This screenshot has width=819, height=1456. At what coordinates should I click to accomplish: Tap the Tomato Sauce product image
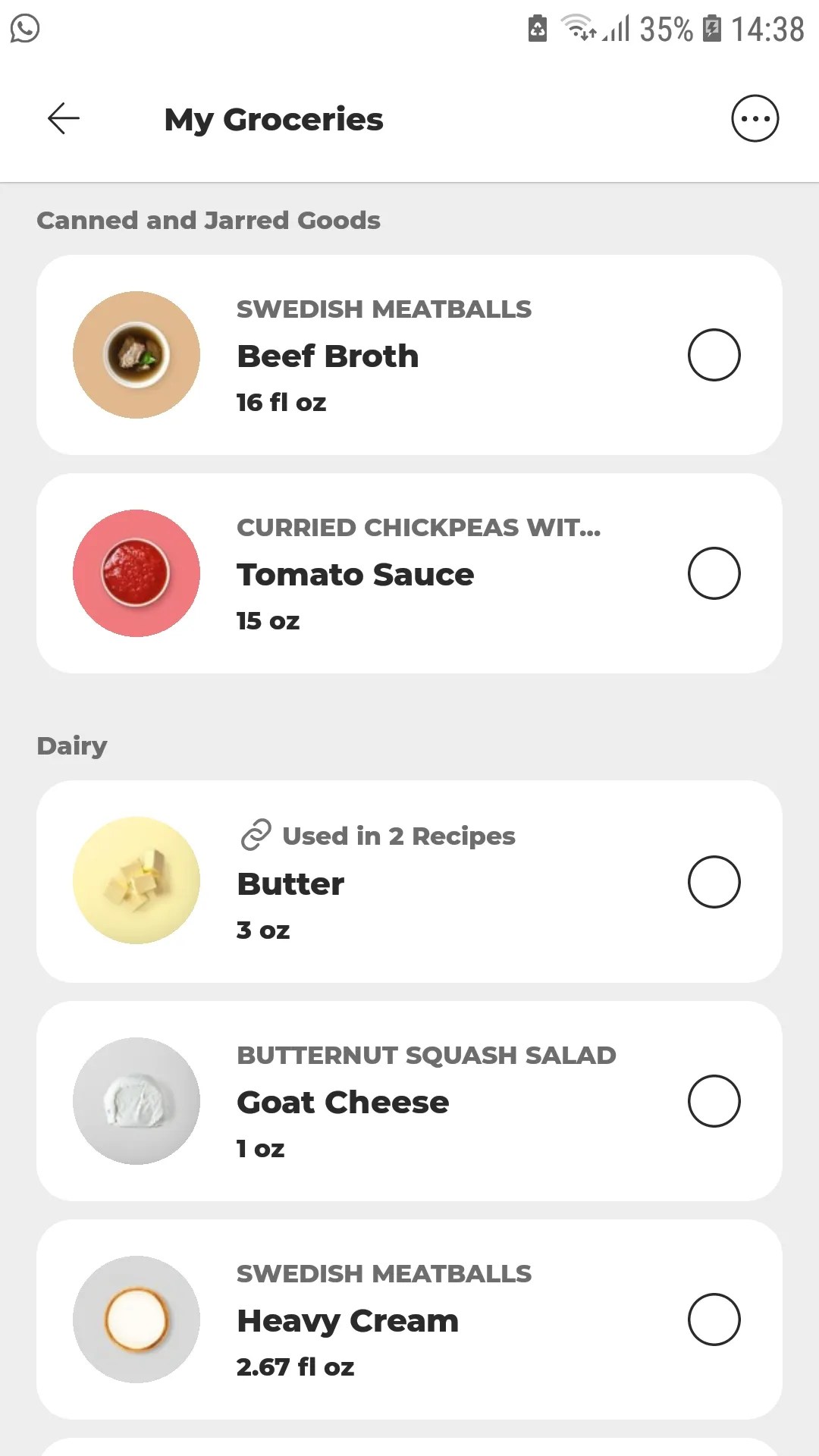coord(136,573)
